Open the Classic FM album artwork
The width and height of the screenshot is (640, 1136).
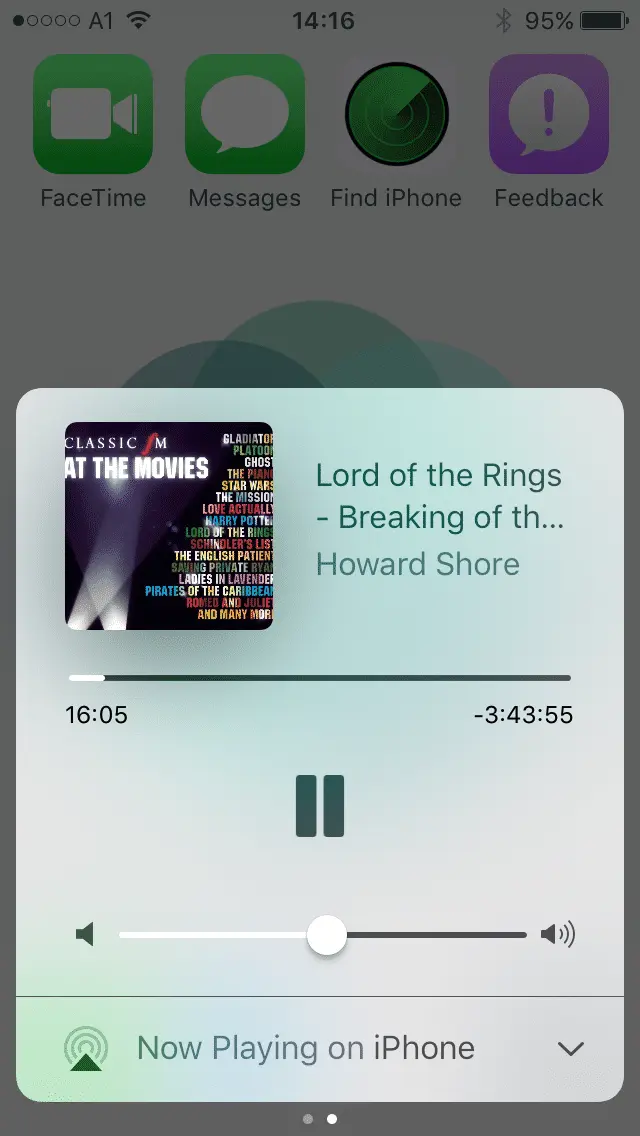point(169,526)
